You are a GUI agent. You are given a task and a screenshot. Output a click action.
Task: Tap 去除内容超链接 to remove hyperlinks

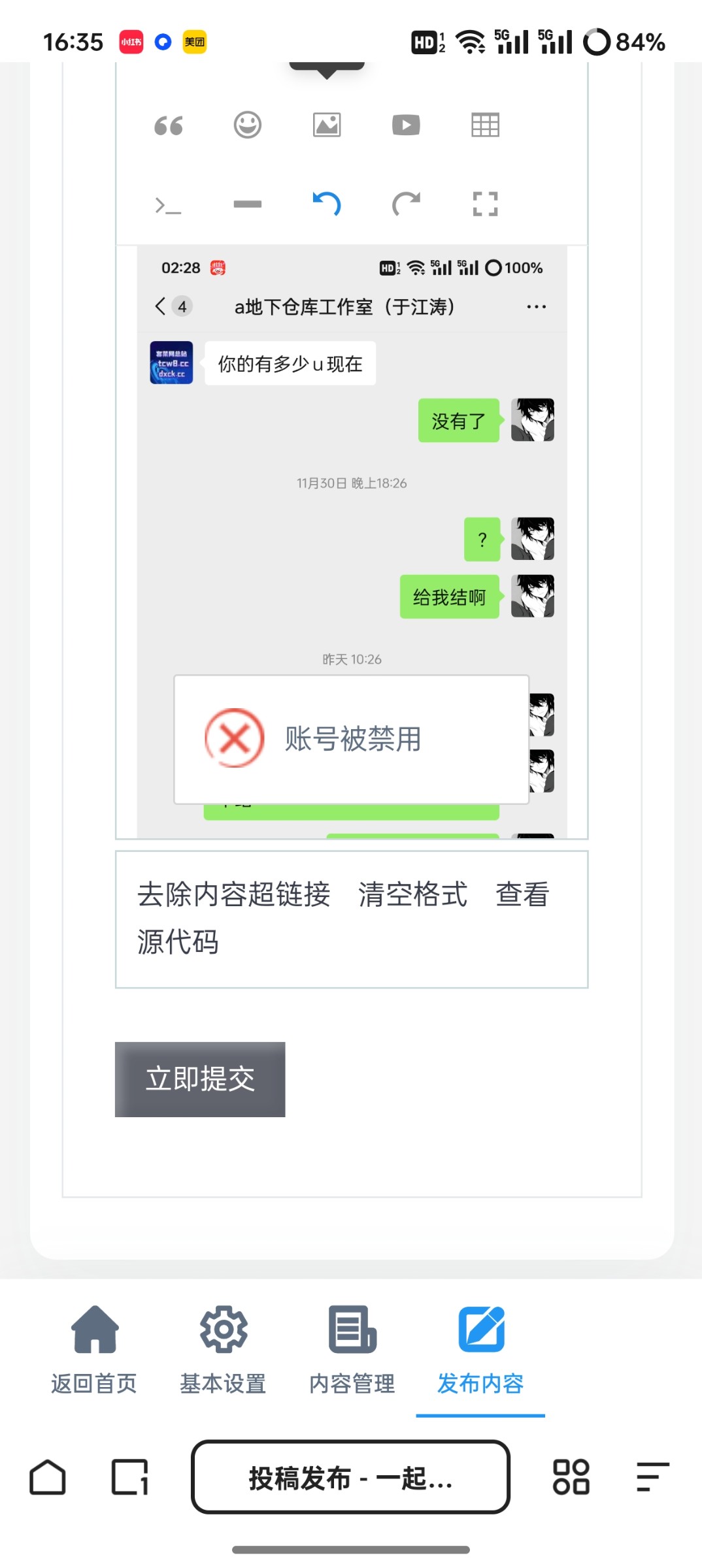tap(234, 894)
